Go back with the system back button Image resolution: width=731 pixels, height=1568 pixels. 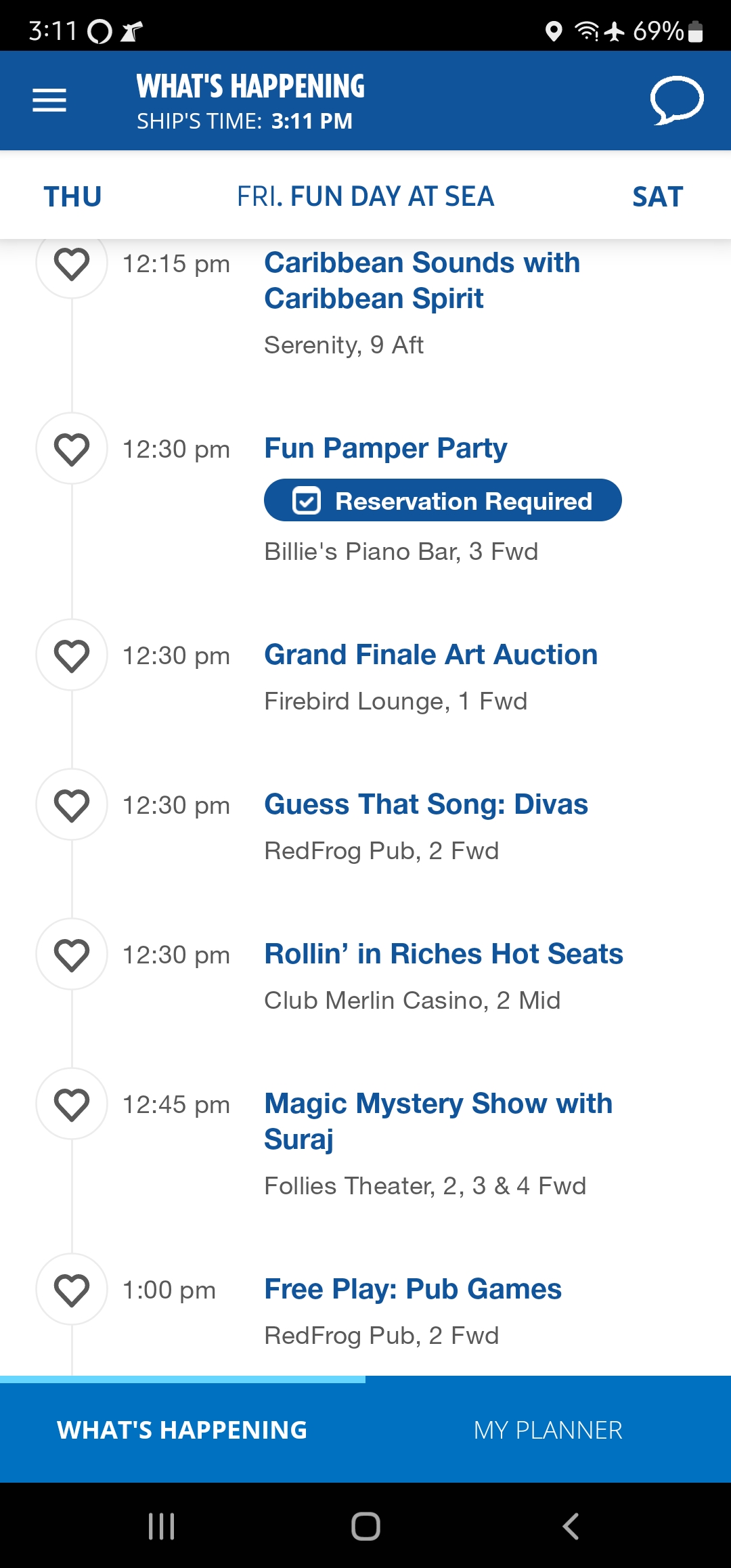point(571,1526)
